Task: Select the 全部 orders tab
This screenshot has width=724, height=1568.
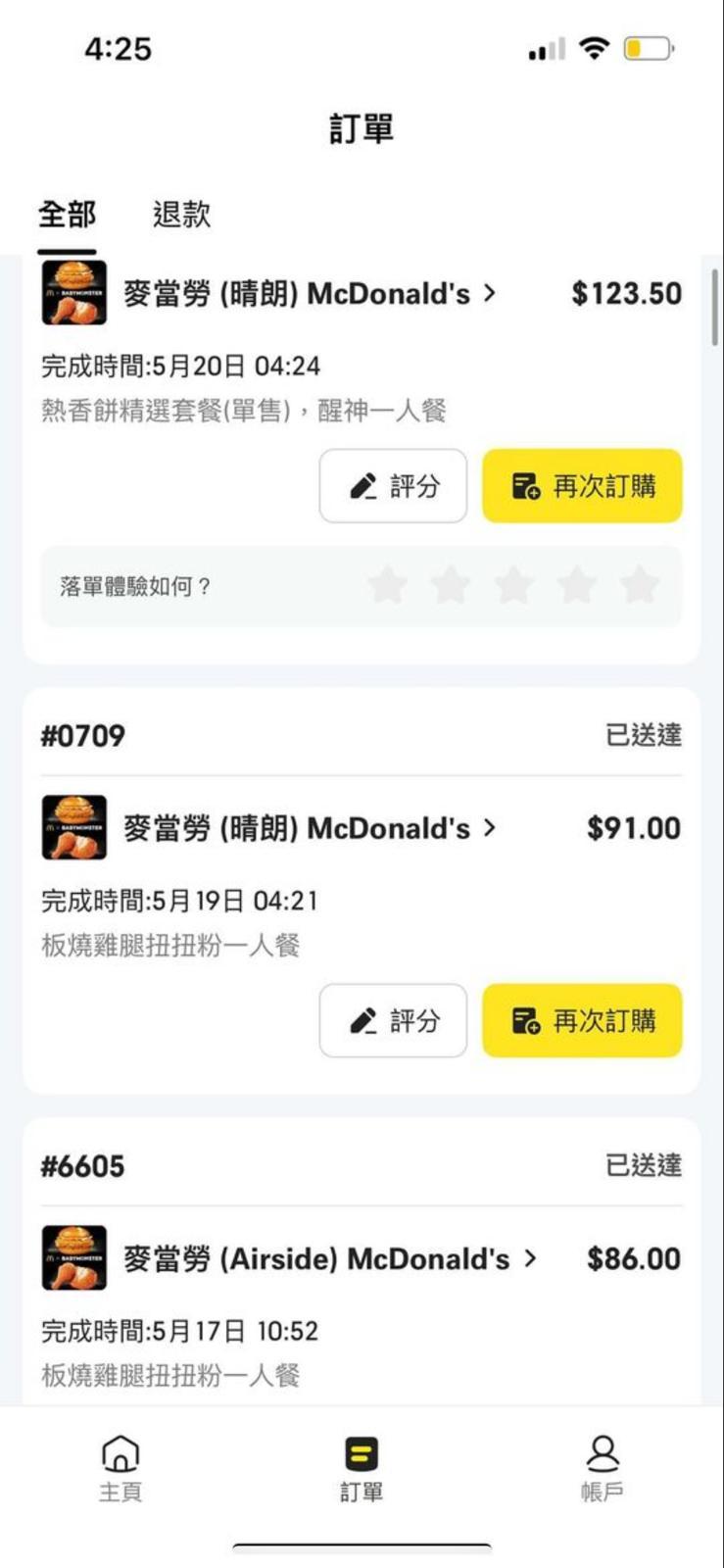Action: coord(67,215)
